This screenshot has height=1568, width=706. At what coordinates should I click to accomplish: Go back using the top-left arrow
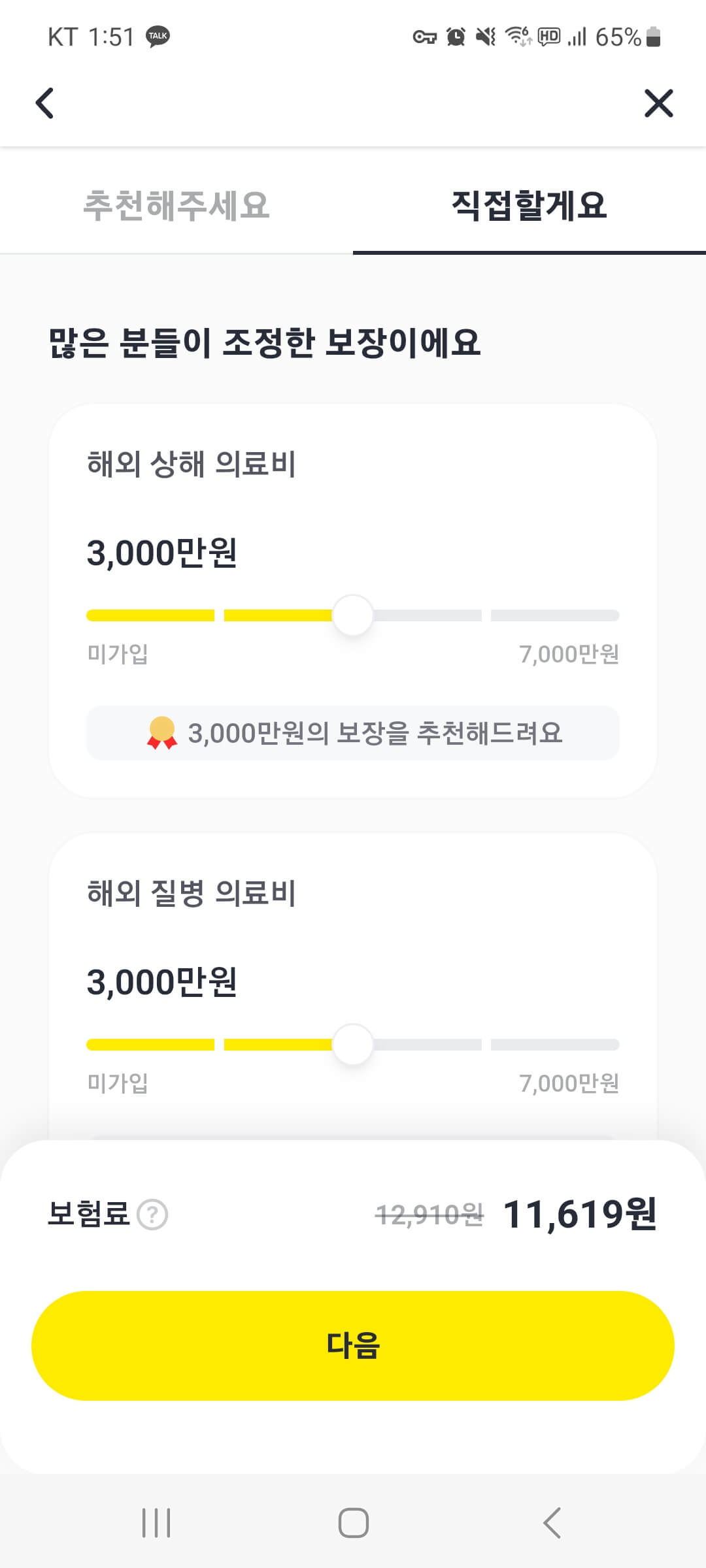(x=44, y=103)
